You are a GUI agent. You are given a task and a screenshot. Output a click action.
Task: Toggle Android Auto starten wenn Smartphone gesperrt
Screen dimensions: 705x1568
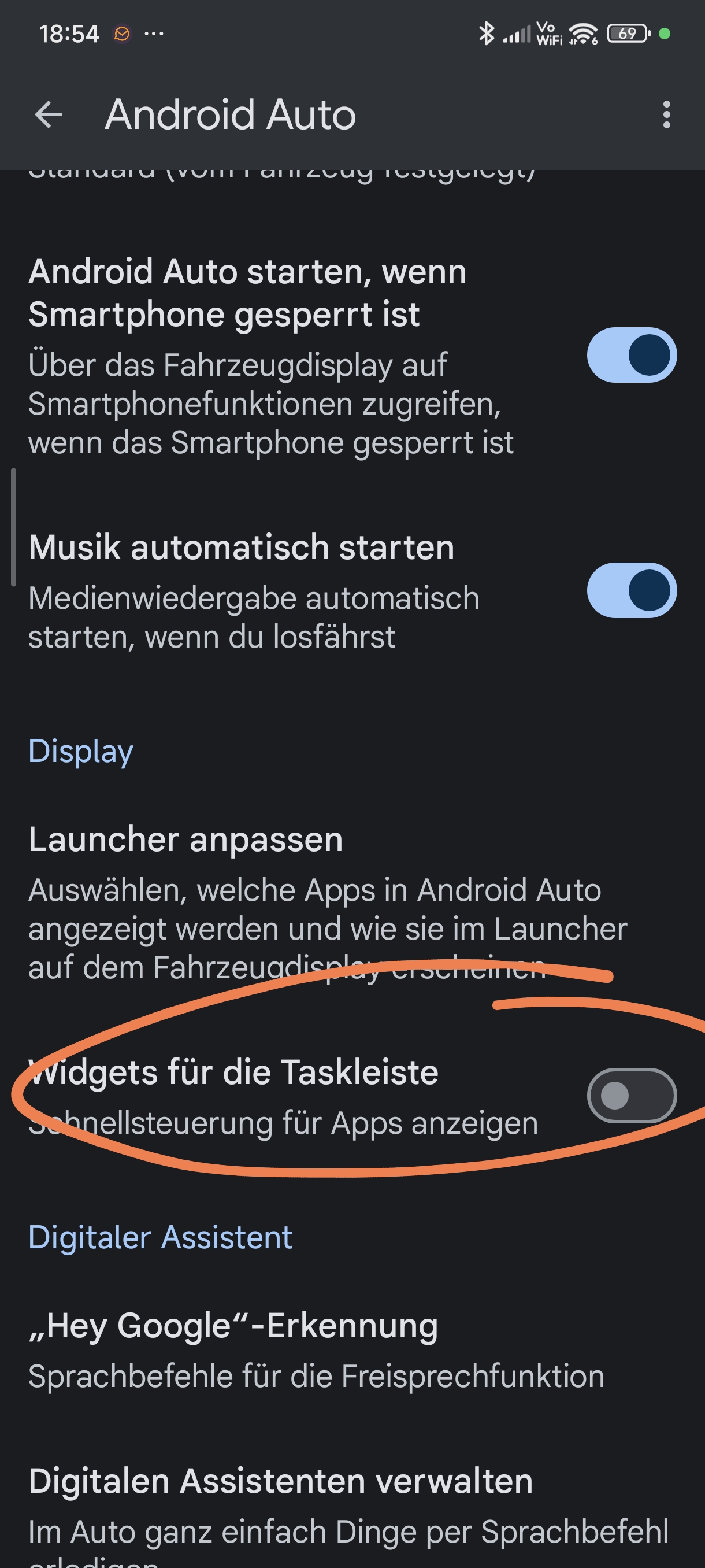pyautogui.click(x=631, y=355)
